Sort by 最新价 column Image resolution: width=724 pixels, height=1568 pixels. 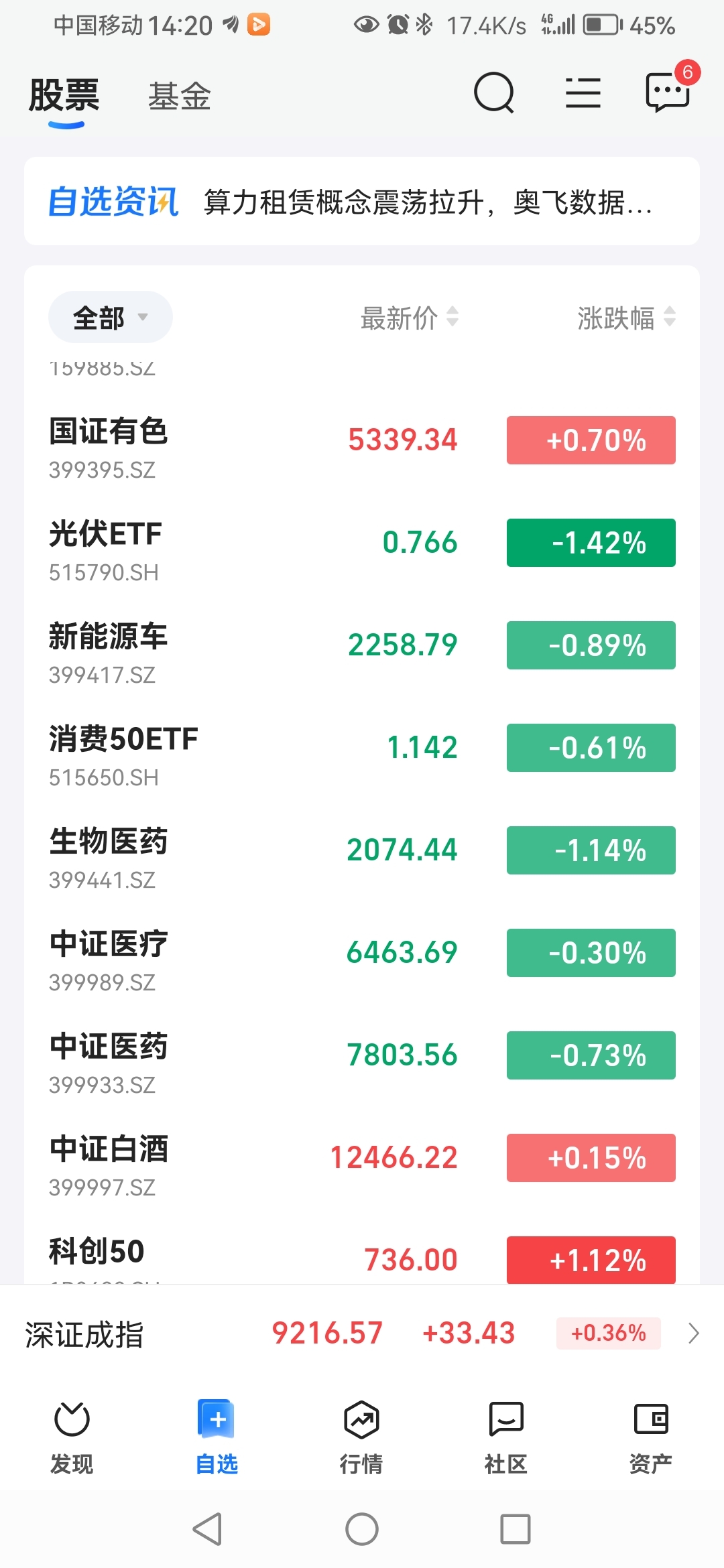click(x=410, y=318)
